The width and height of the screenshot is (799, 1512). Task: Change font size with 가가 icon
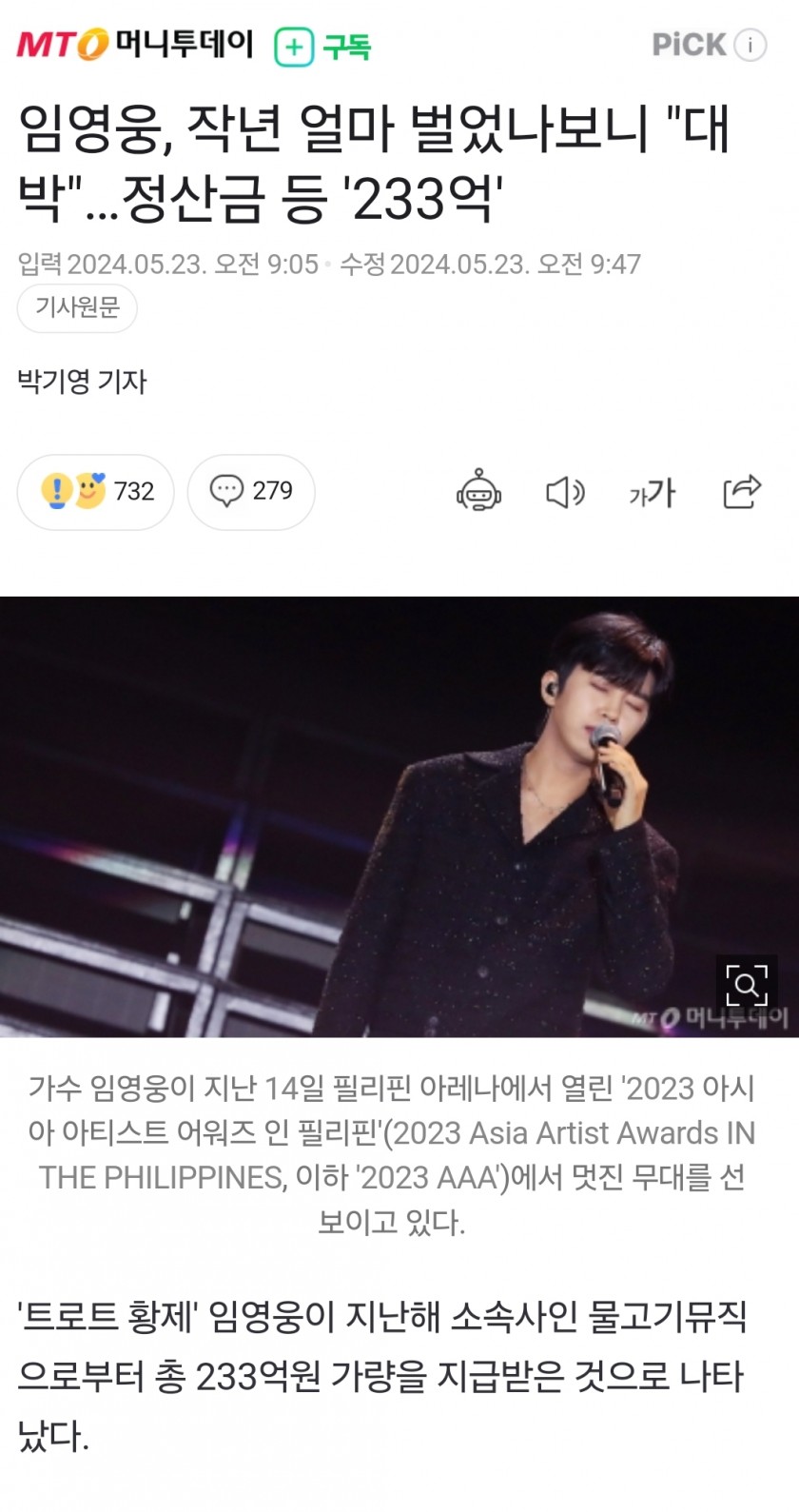pos(652,492)
